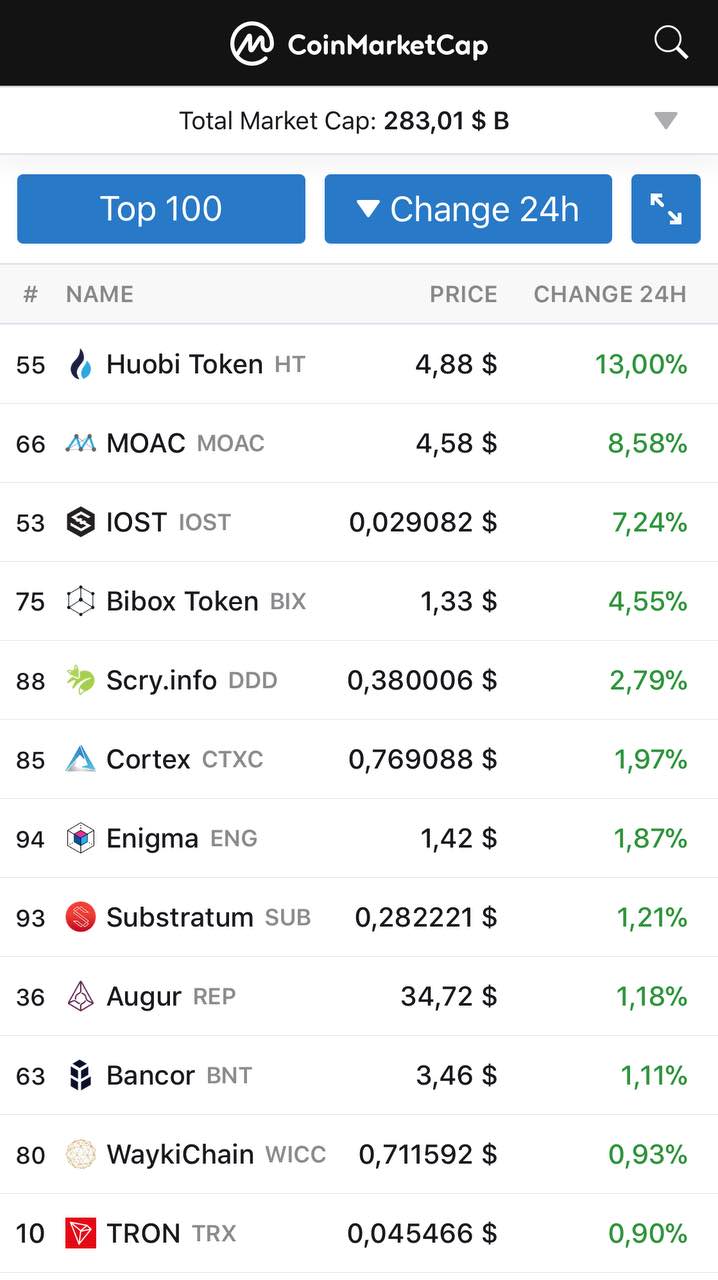The width and height of the screenshot is (718, 1280).
Task: Tap the expand fullscreen arrows button
Action: pyautogui.click(x=666, y=209)
